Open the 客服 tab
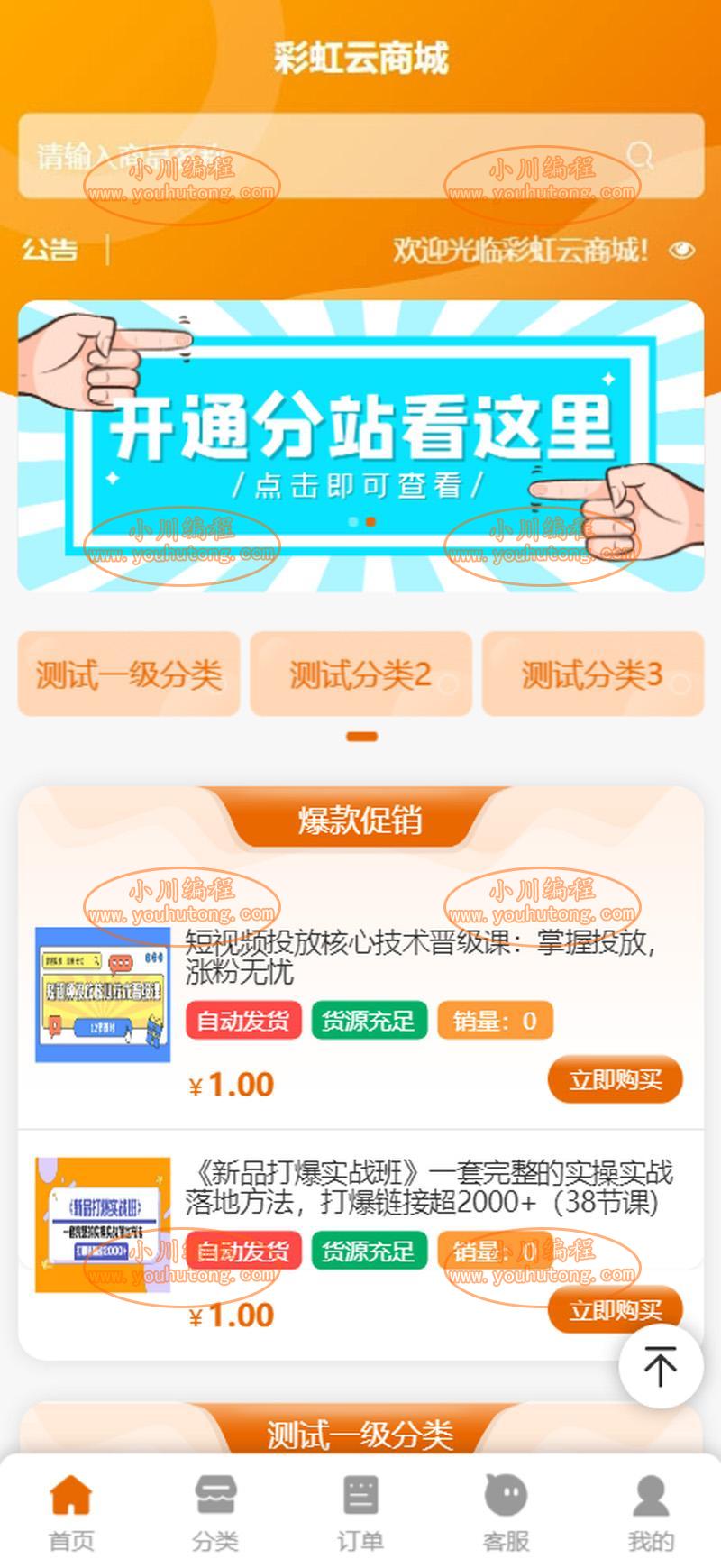The image size is (721, 1568). (506, 1512)
